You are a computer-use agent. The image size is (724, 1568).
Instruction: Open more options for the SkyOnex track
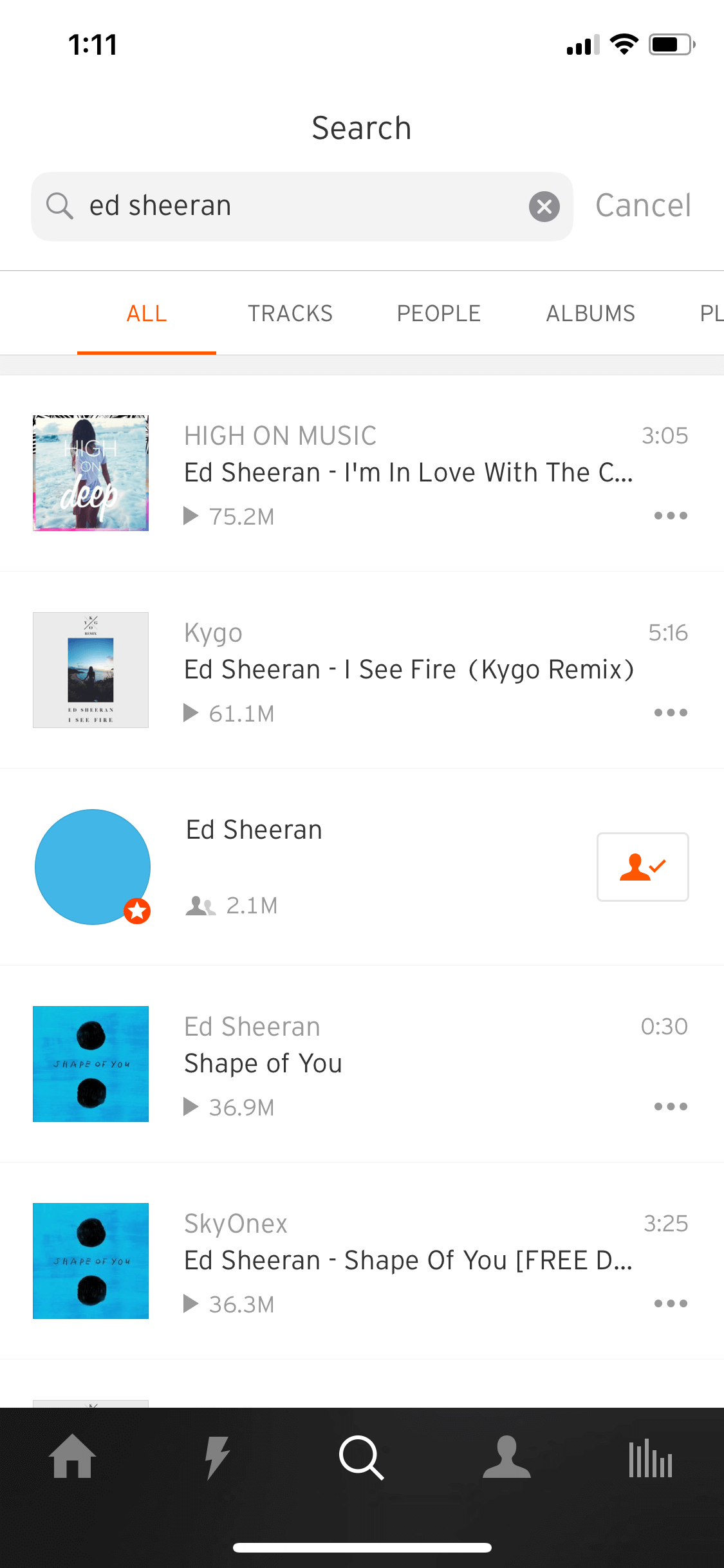click(x=671, y=1303)
